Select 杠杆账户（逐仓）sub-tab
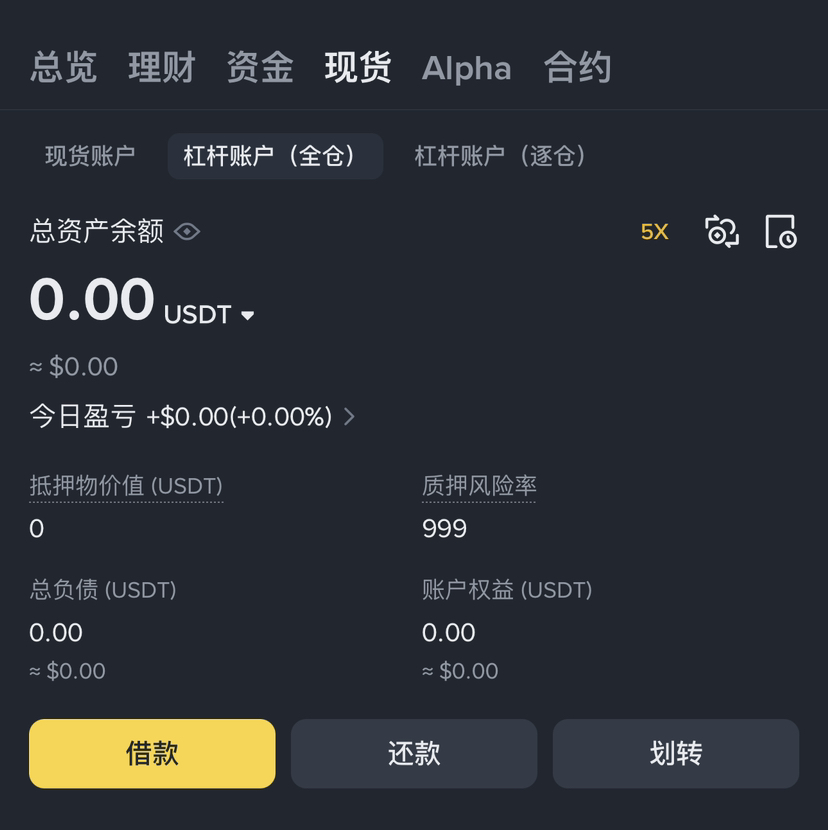Screen dimensions: 828x830 [501, 156]
